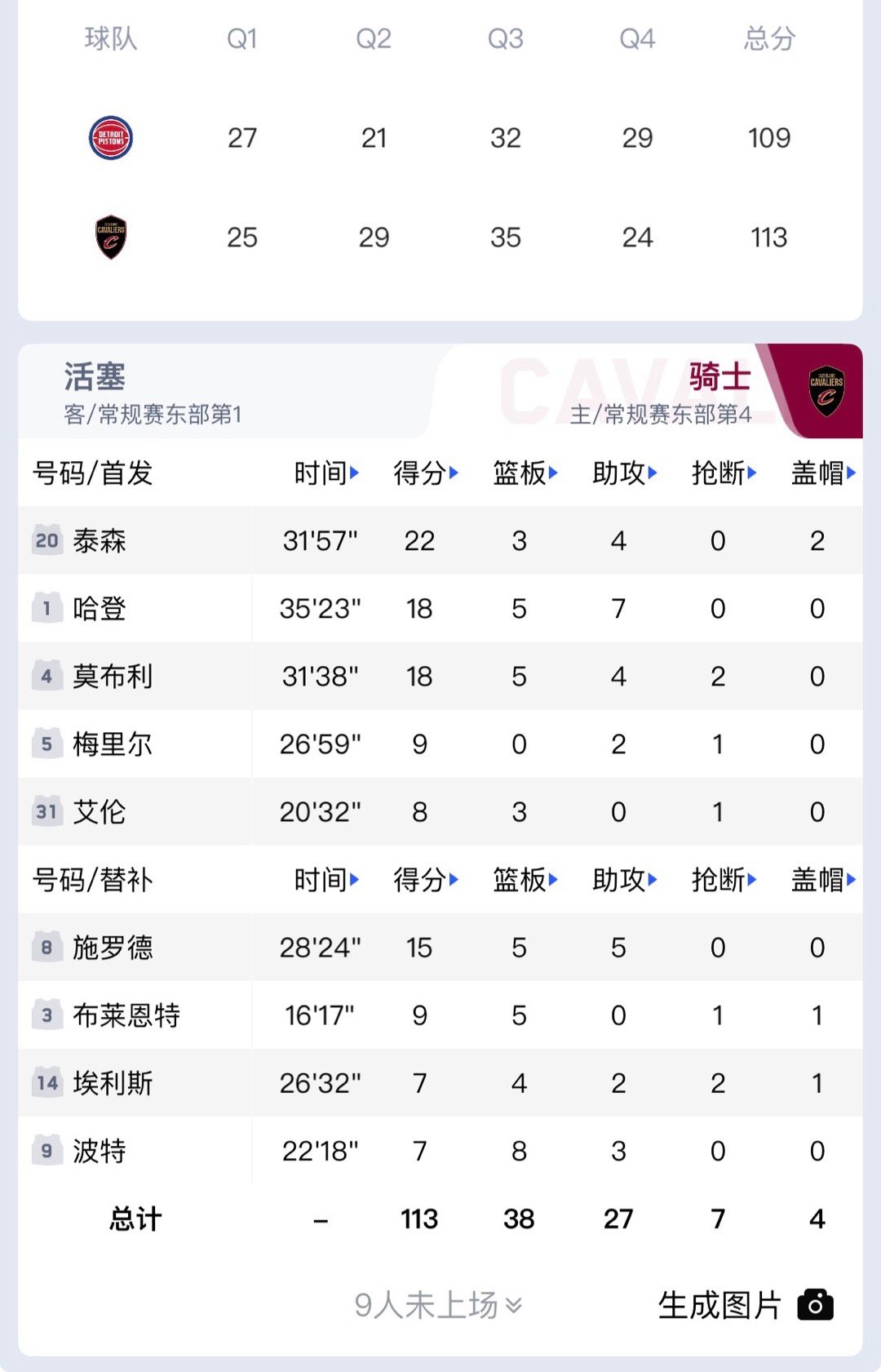
Task: Click jersey number 1 badge for 哈登
Action: [x=46, y=608]
